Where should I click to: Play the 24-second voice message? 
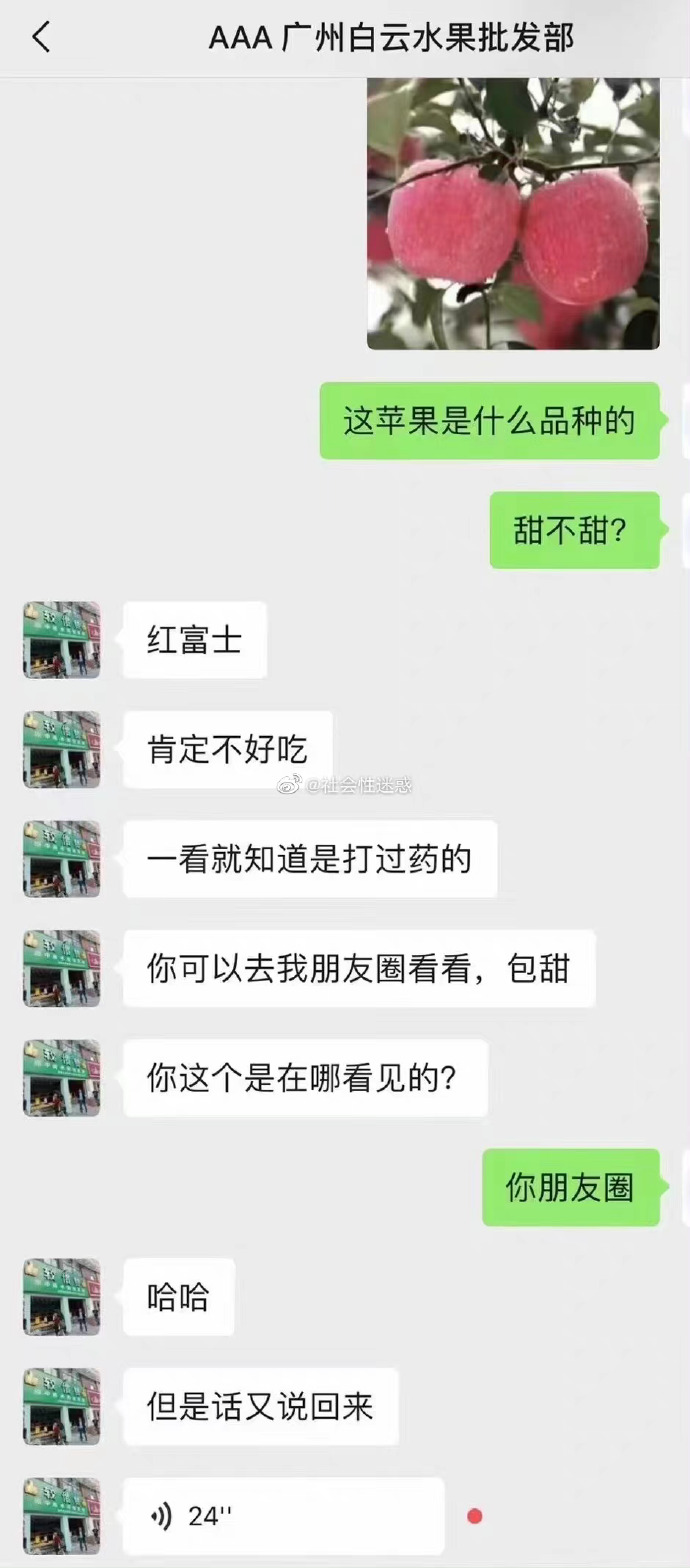pyautogui.click(x=283, y=1516)
